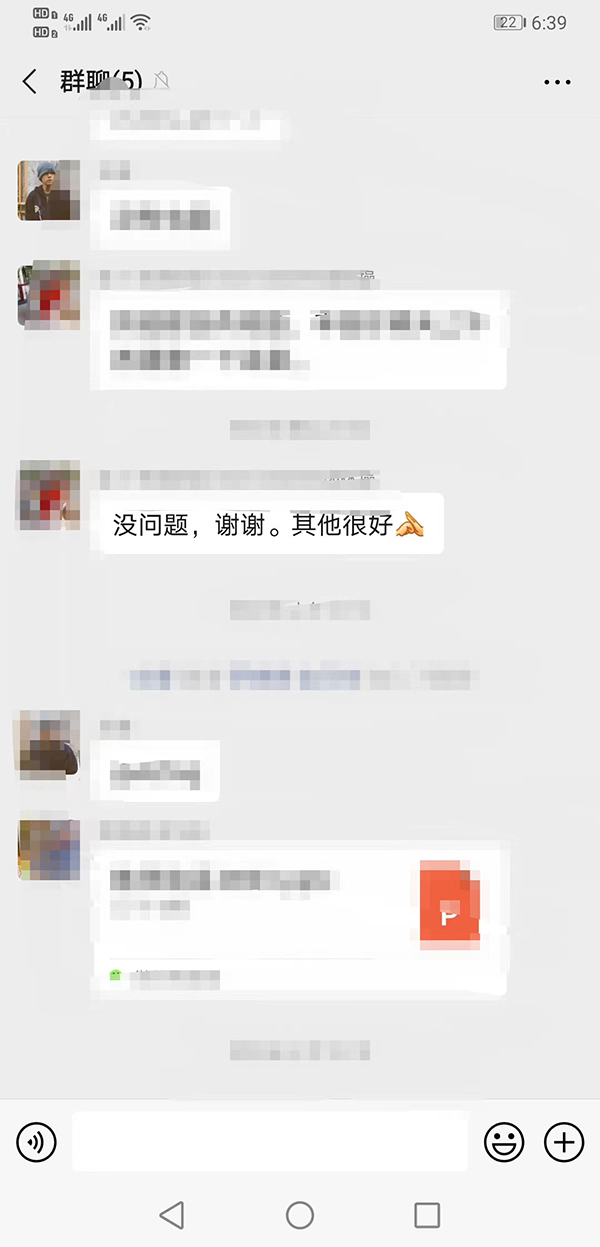Open the three-dot chat options menu
Viewport: 600px width, 1247px height.
557,82
